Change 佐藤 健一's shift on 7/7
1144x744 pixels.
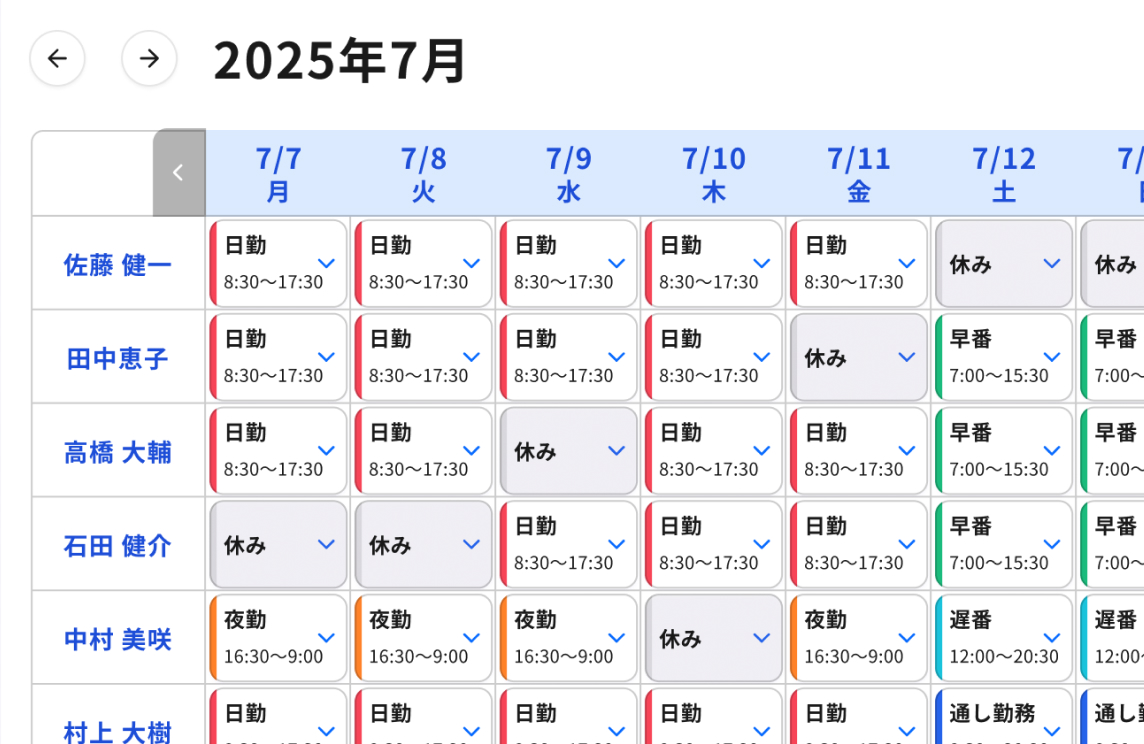click(x=326, y=264)
